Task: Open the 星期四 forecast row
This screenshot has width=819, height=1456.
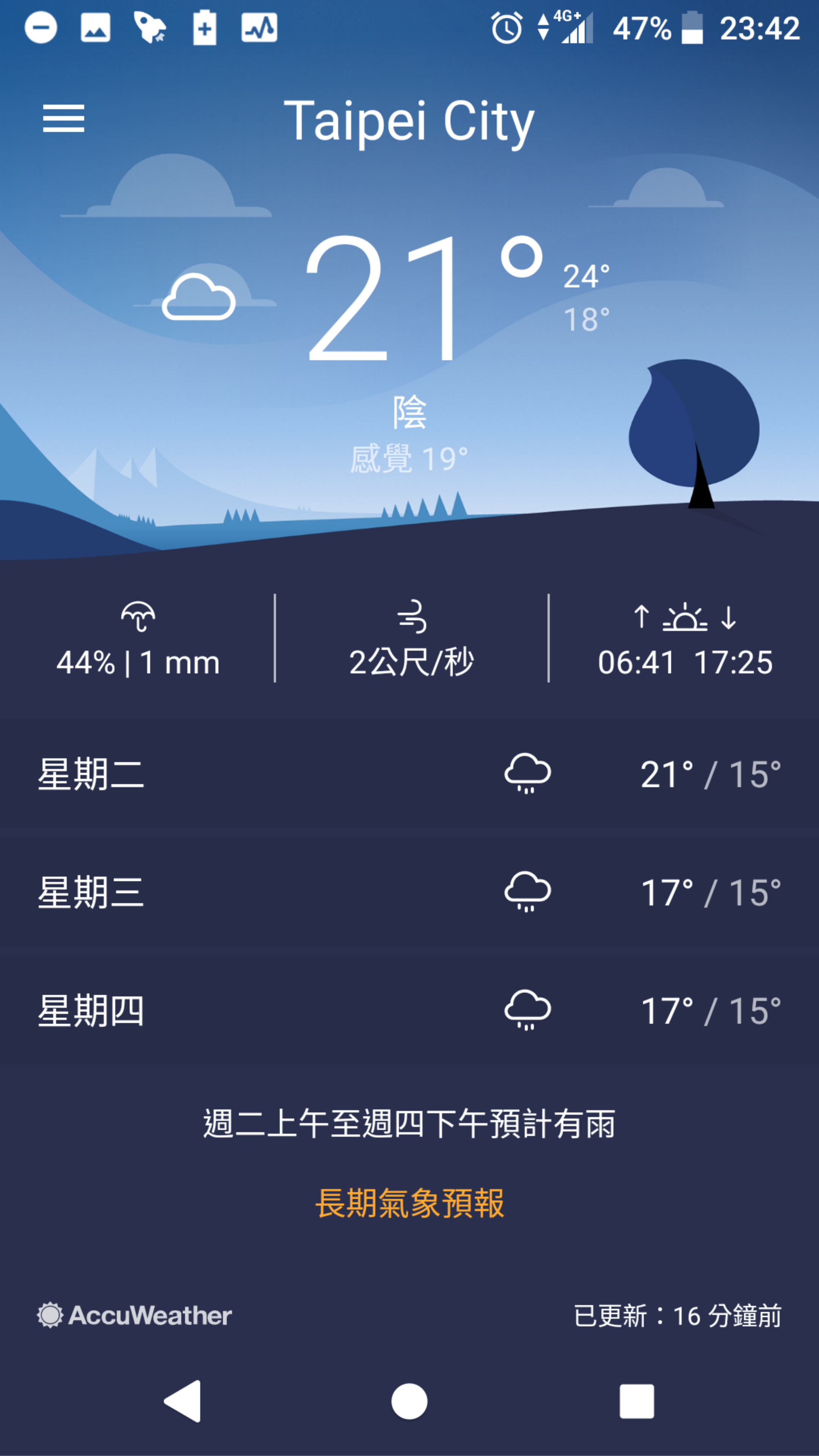Action: tap(409, 1010)
